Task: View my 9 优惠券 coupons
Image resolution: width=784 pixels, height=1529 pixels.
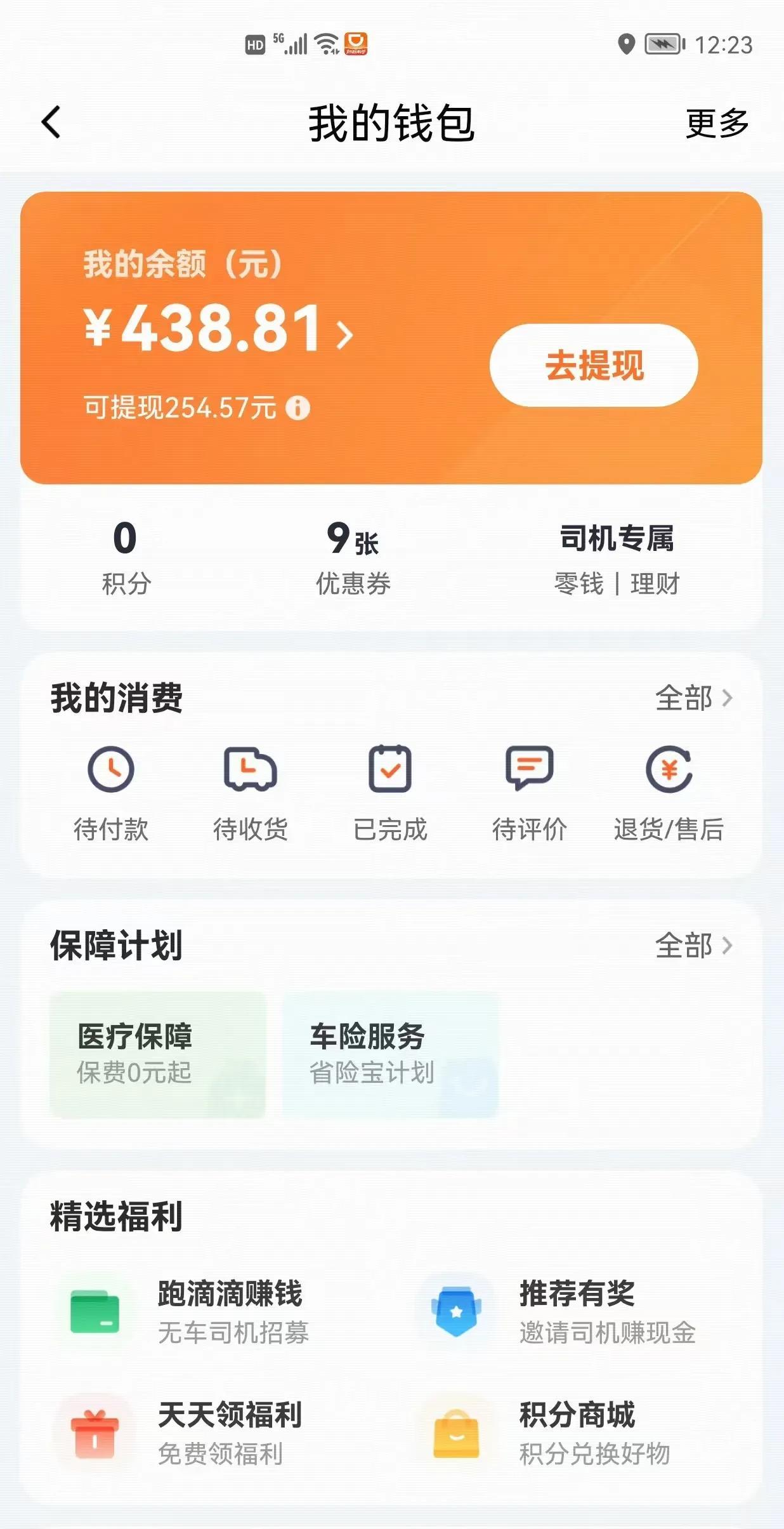Action: pos(353,557)
